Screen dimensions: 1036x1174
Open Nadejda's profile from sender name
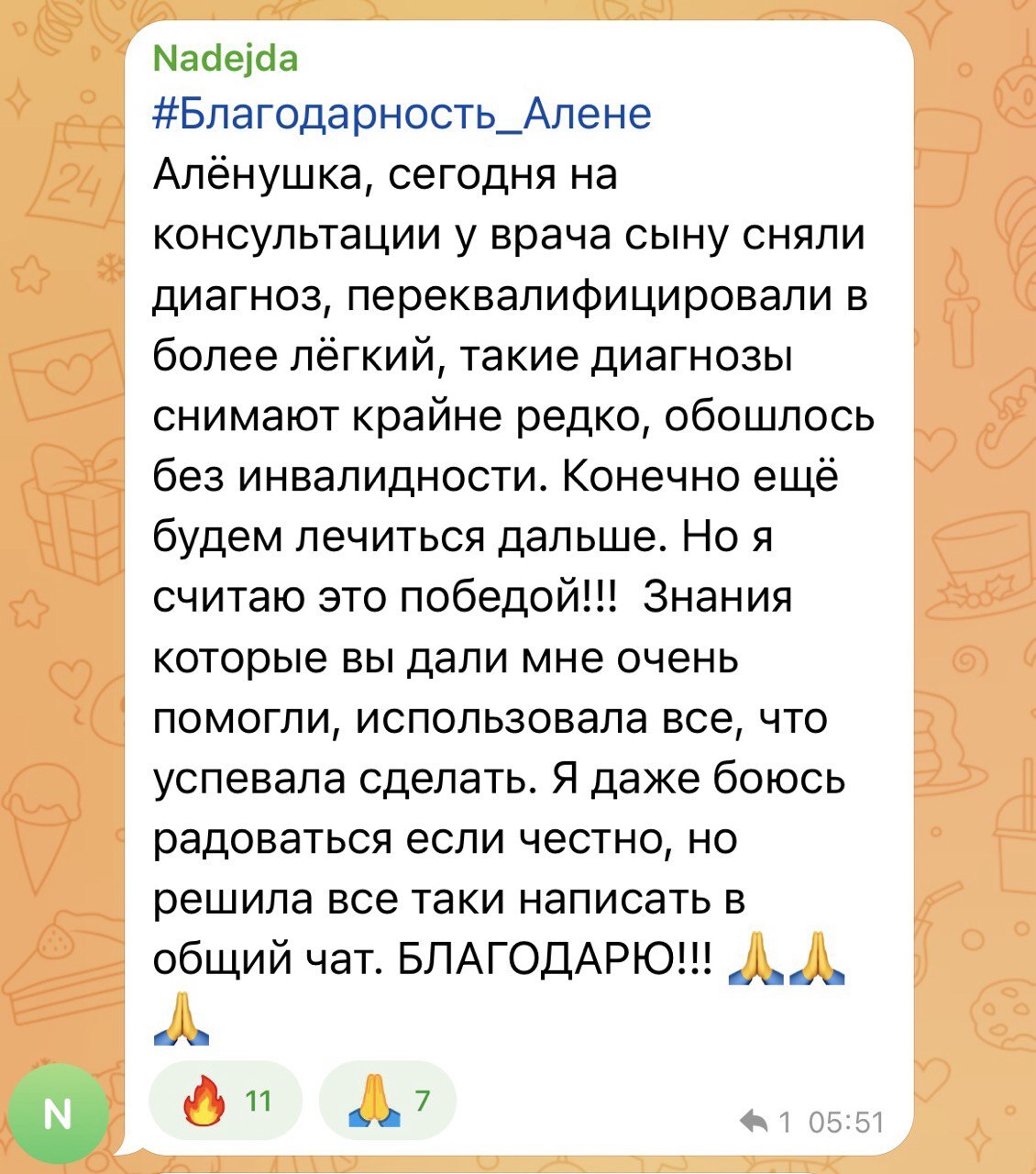click(225, 60)
